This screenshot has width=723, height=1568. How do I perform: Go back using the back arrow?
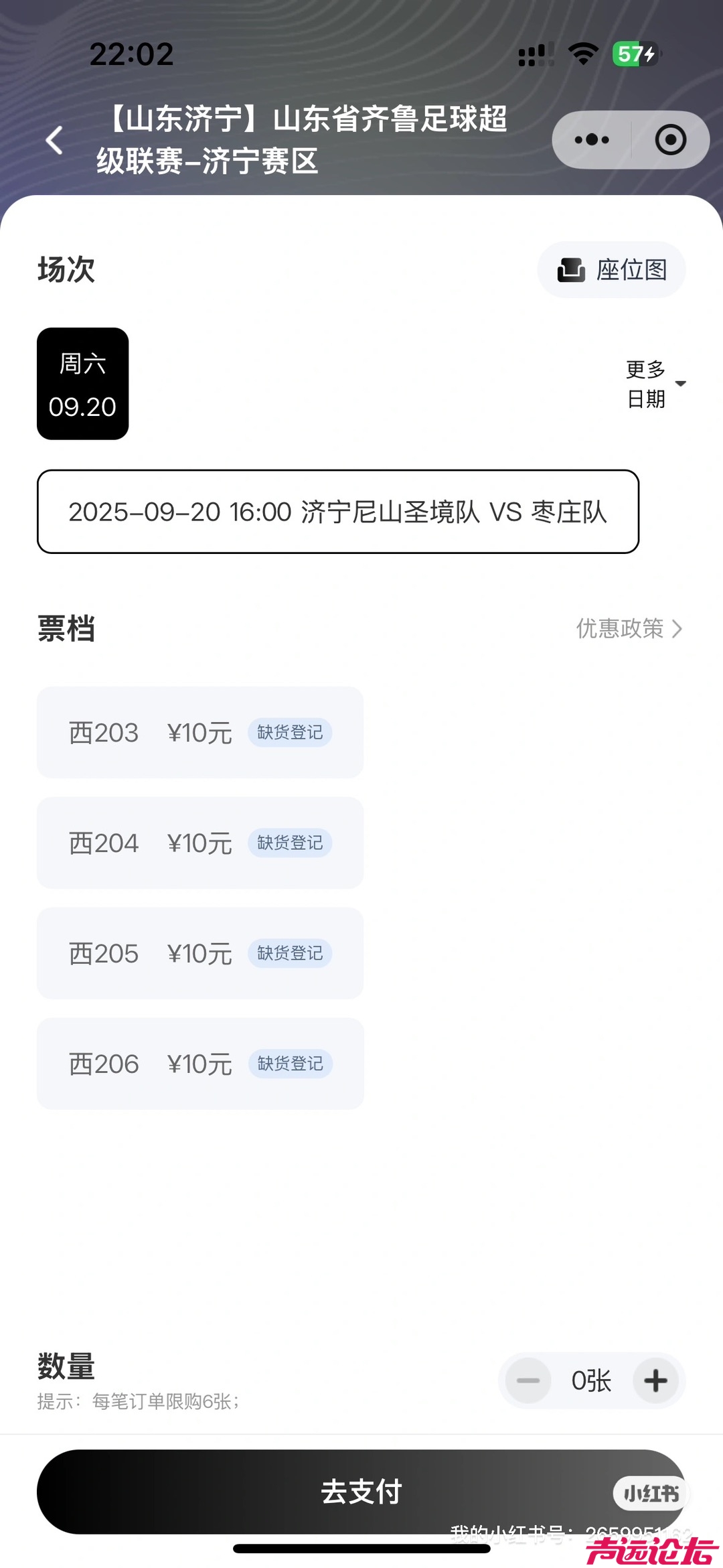[54, 140]
